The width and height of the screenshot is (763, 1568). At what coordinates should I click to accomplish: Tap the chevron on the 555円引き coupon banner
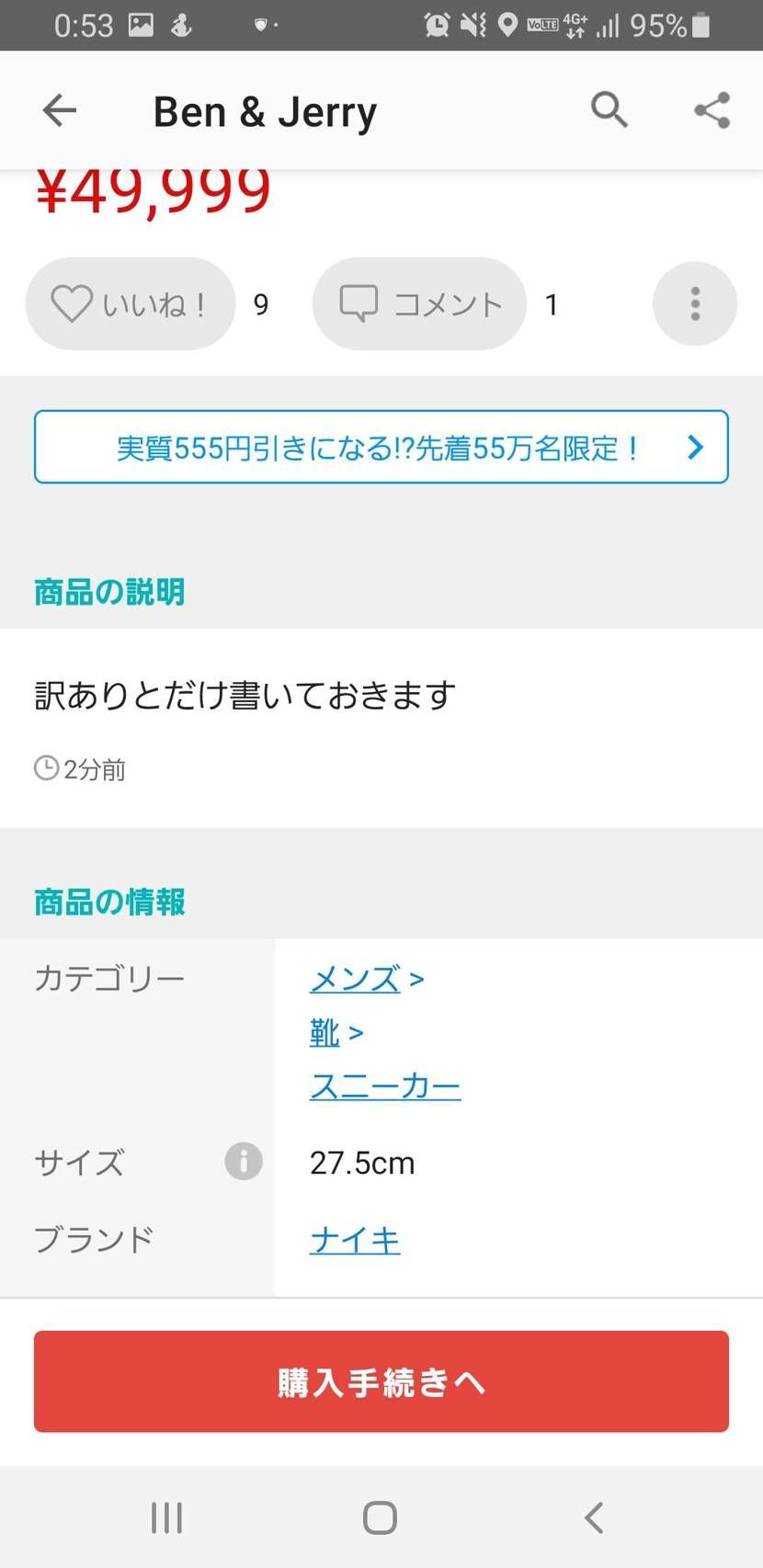[x=695, y=448]
